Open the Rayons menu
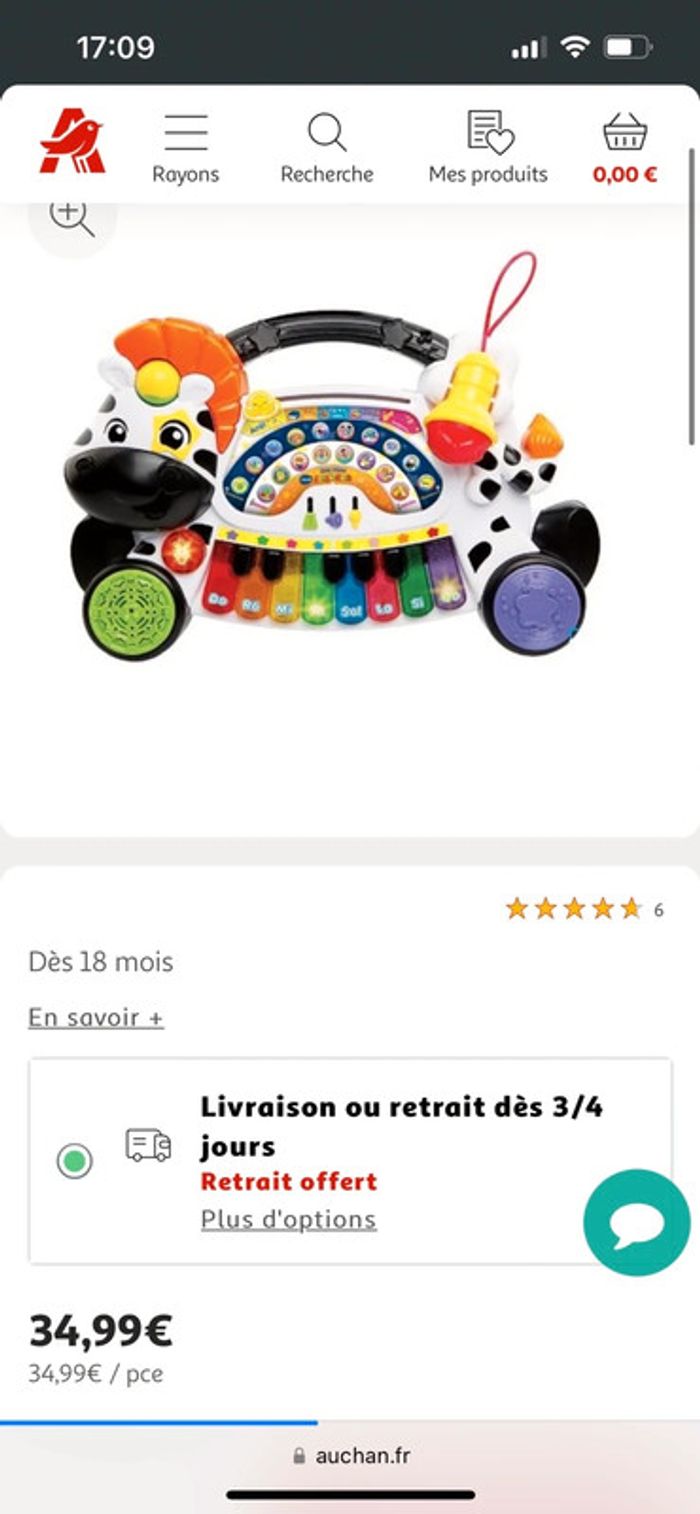Screen dimensions: 700x1514 pos(186,149)
